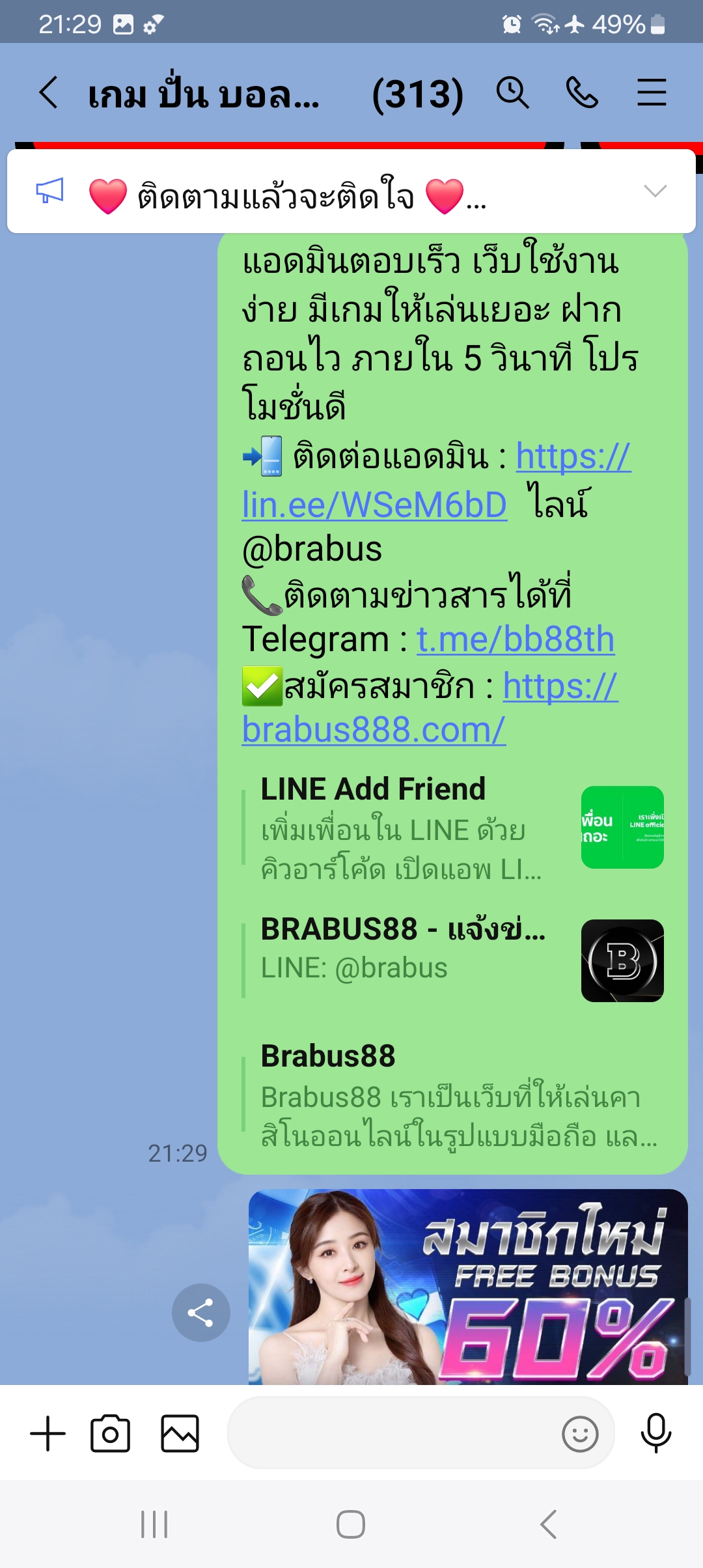Open the LINE Add Friend preview

pos(456,827)
